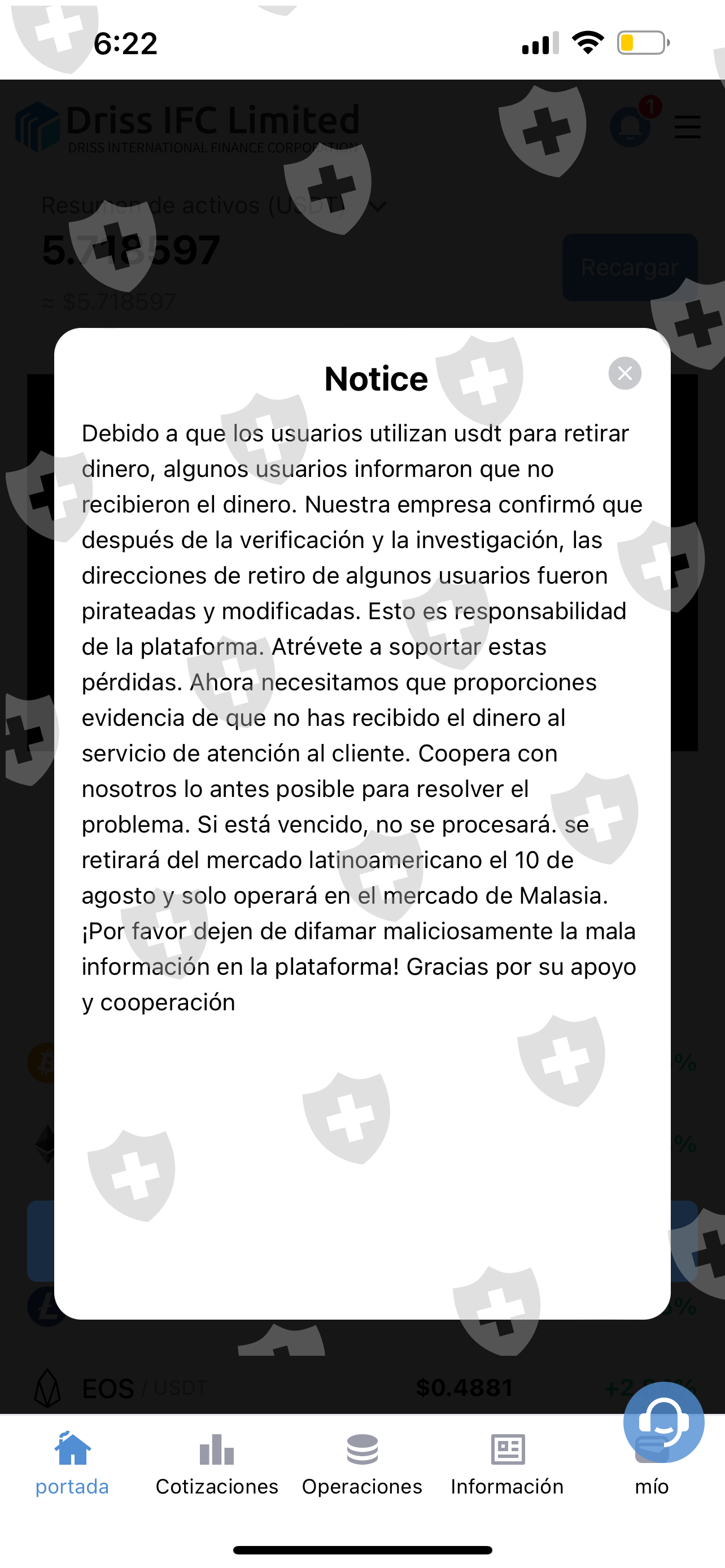Switch to the portada tab
This screenshot has width=725, height=1568.
(72, 1465)
